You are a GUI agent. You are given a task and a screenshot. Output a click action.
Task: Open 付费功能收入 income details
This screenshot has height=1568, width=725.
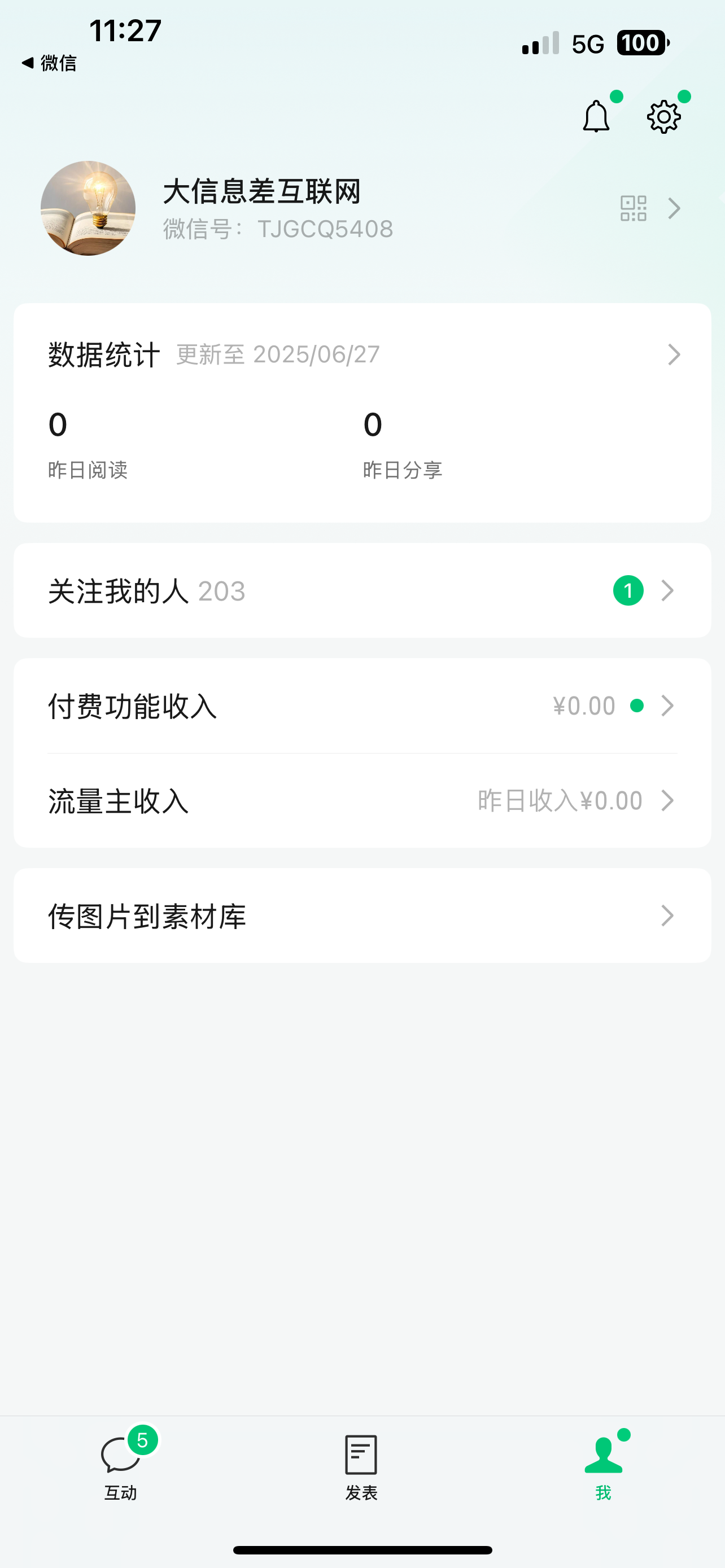pos(362,706)
